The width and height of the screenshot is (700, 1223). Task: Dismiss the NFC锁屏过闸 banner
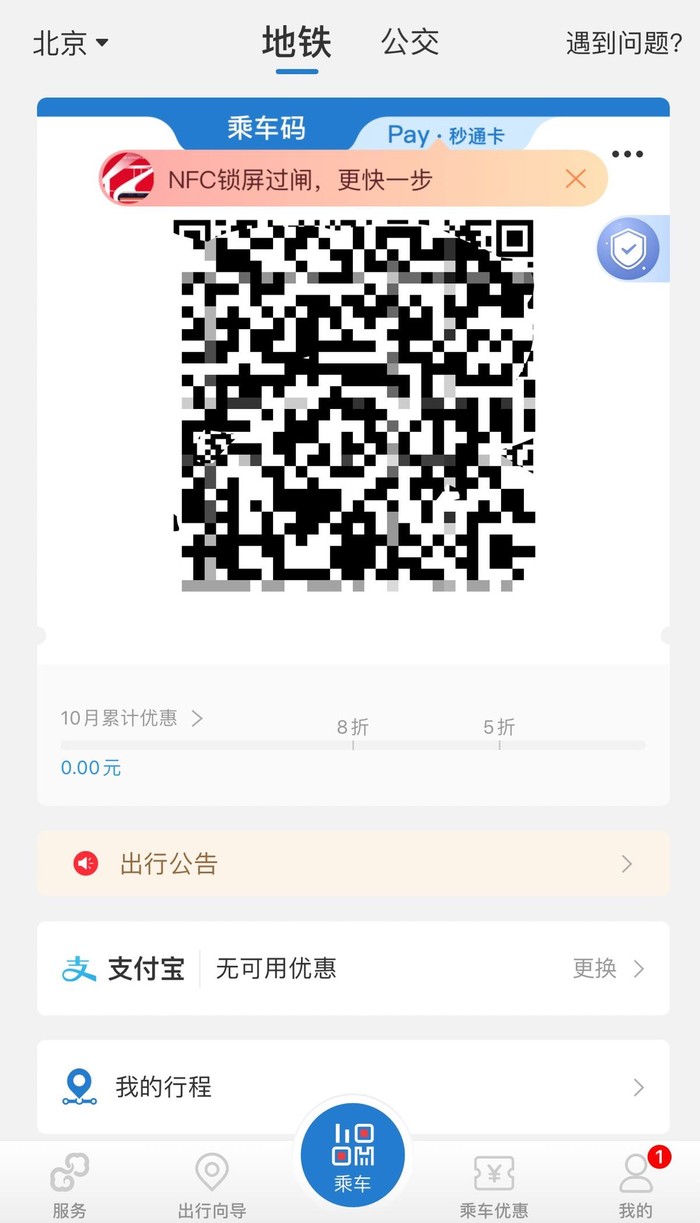click(575, 179)
